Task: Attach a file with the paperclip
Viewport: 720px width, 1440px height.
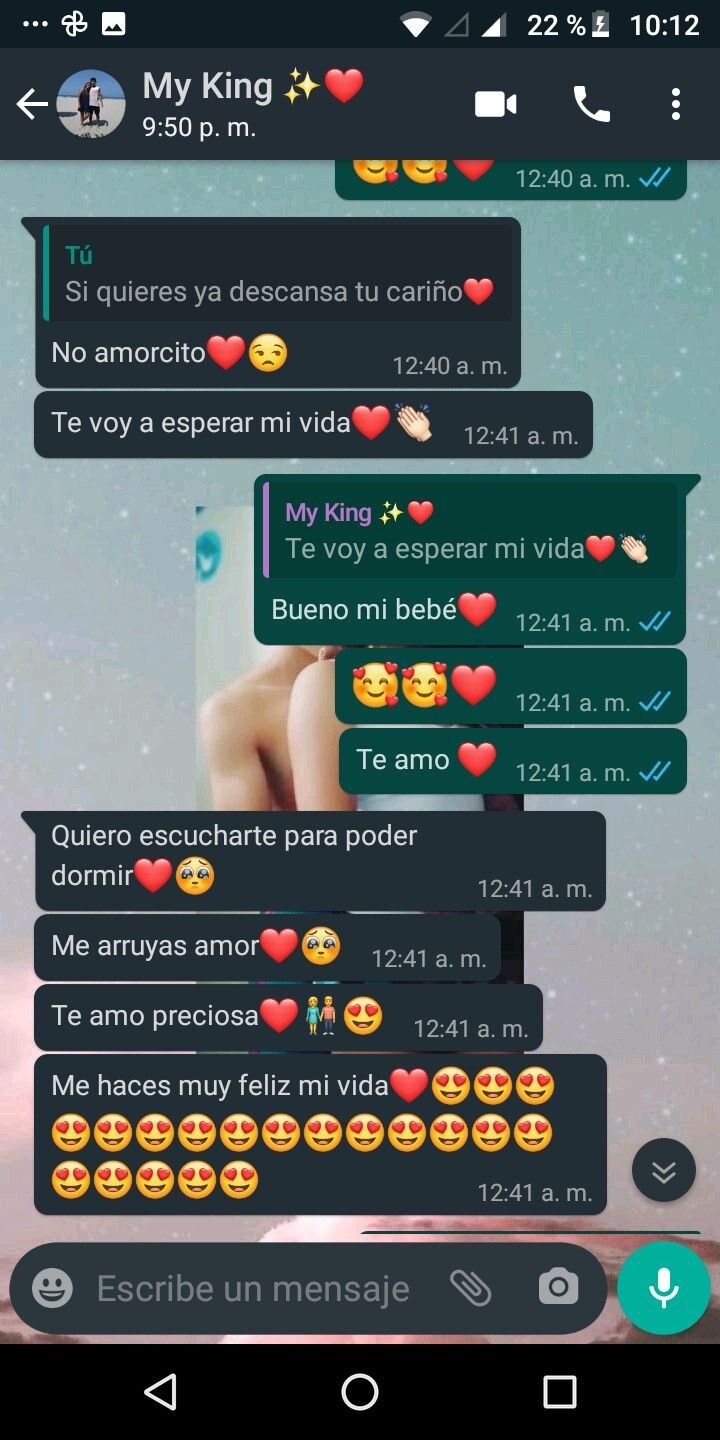Action: (470, 1288)
